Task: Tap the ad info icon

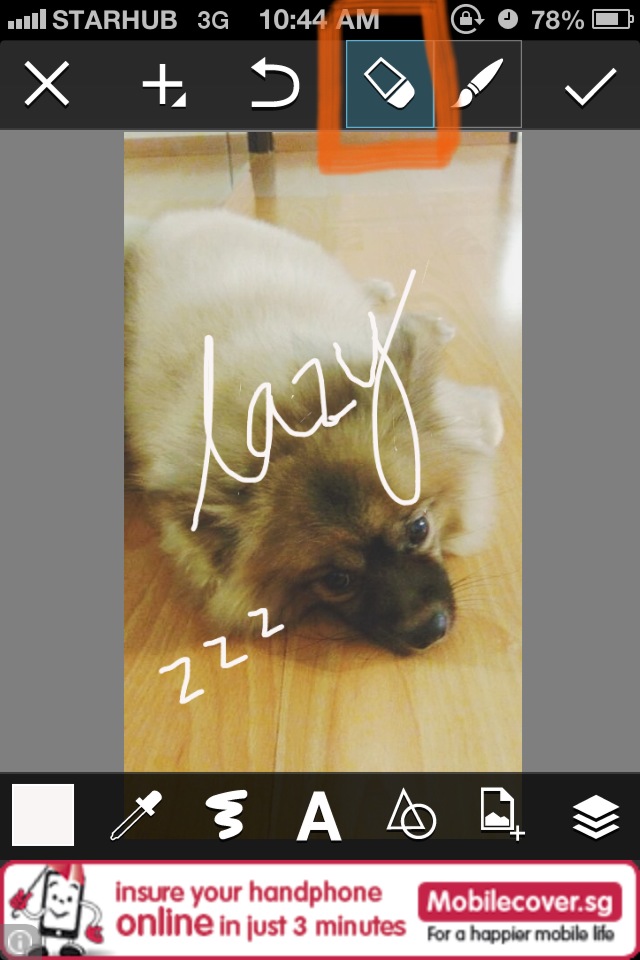Action: click(19, 940)
